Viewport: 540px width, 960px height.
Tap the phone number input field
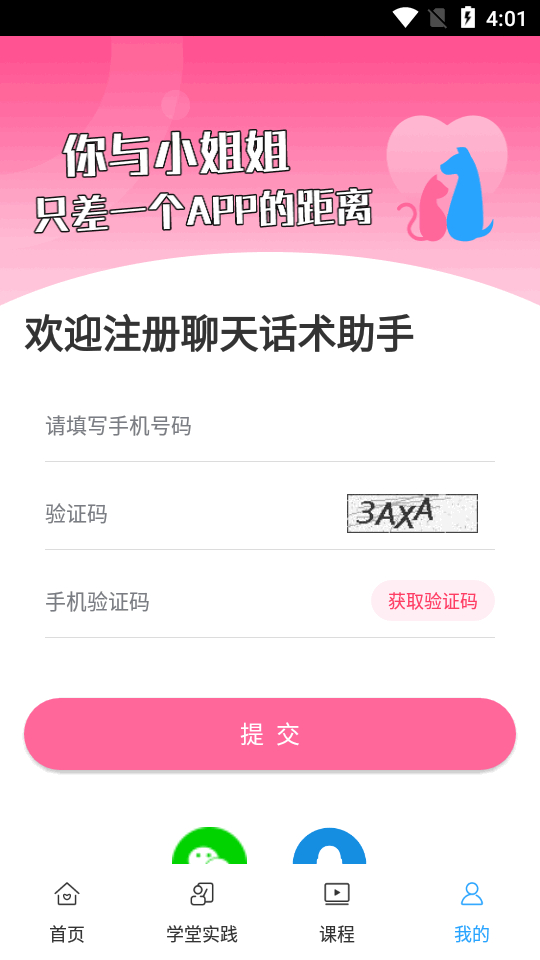pyautogui.click(x=269, y=426)
